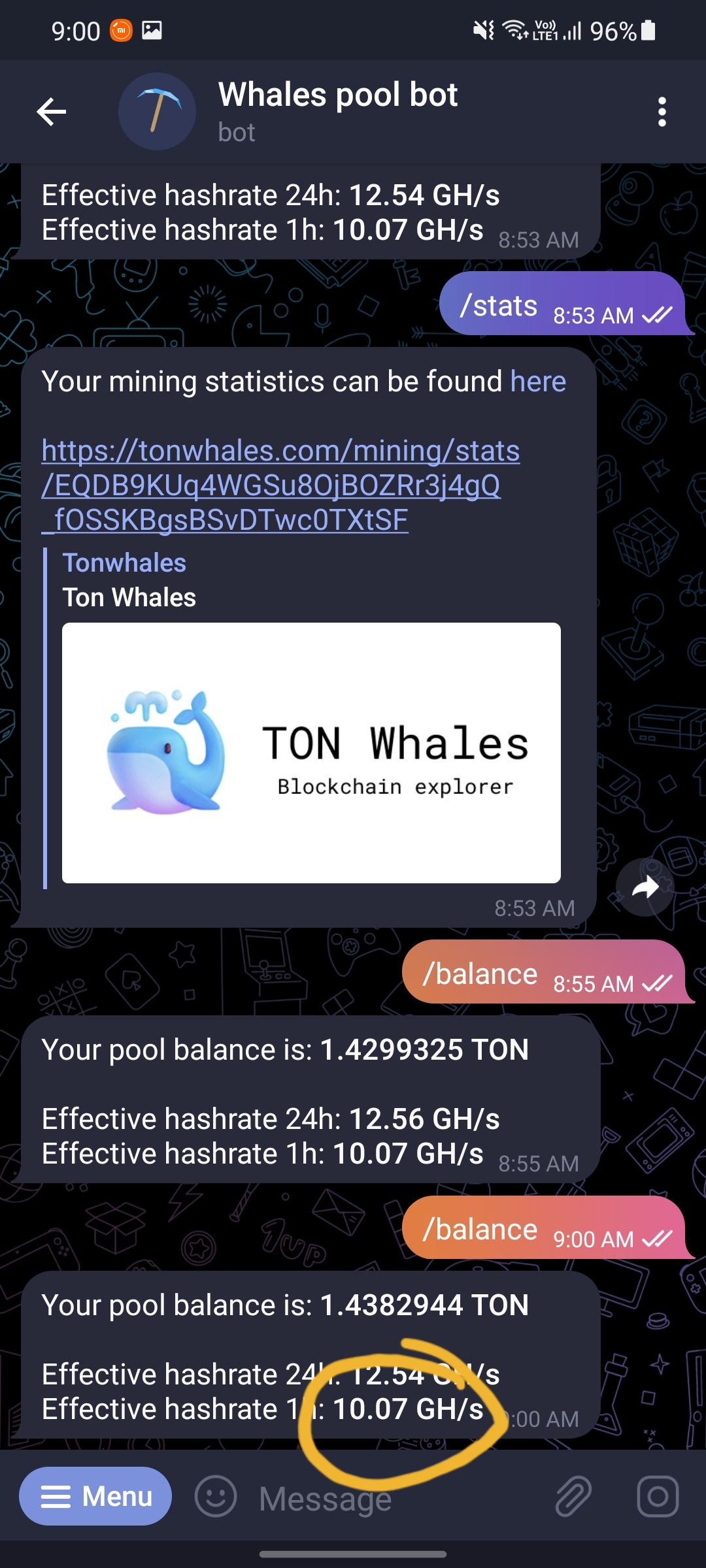Open the "here" mining statistics link
706x1568 pixels.
(x=538, y=381)
